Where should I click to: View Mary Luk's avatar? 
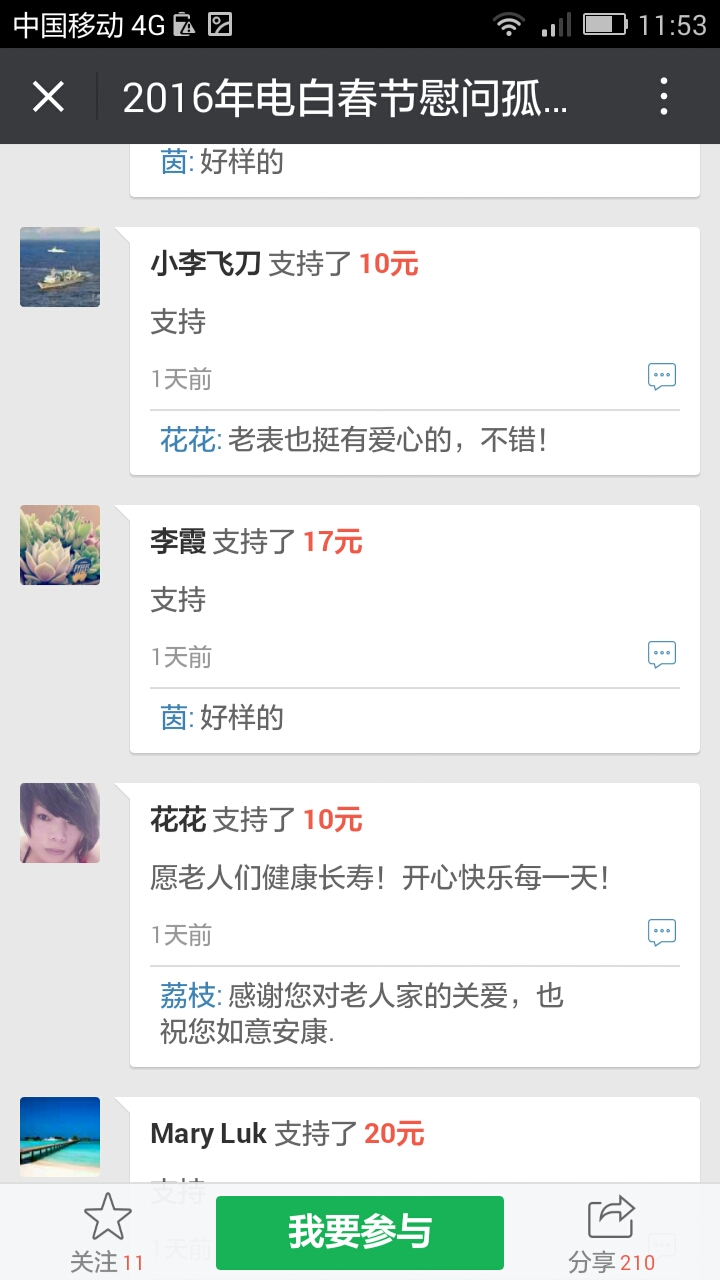click(x=60, y=1137)
